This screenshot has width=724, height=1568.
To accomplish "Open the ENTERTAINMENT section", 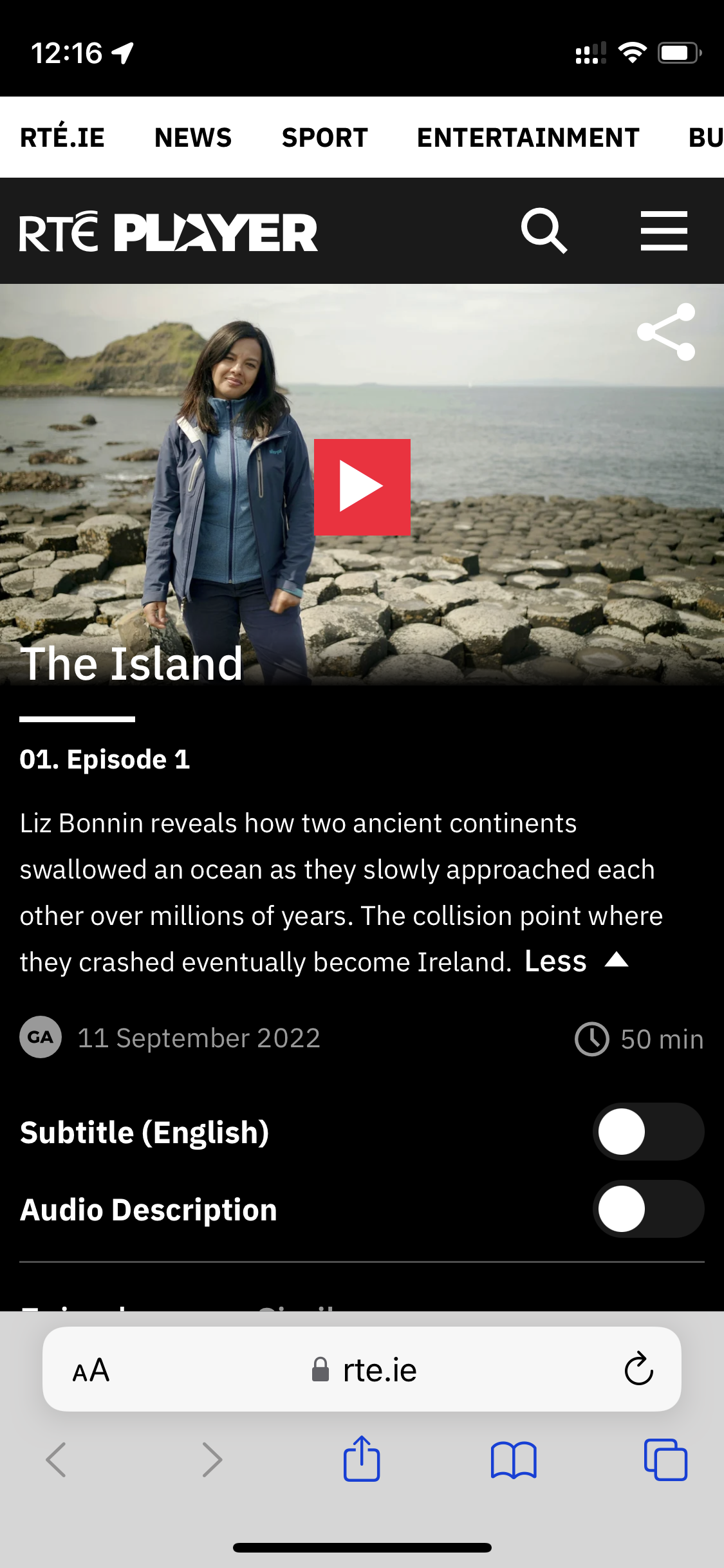I will pyautogui.click(x=528, y=138).
